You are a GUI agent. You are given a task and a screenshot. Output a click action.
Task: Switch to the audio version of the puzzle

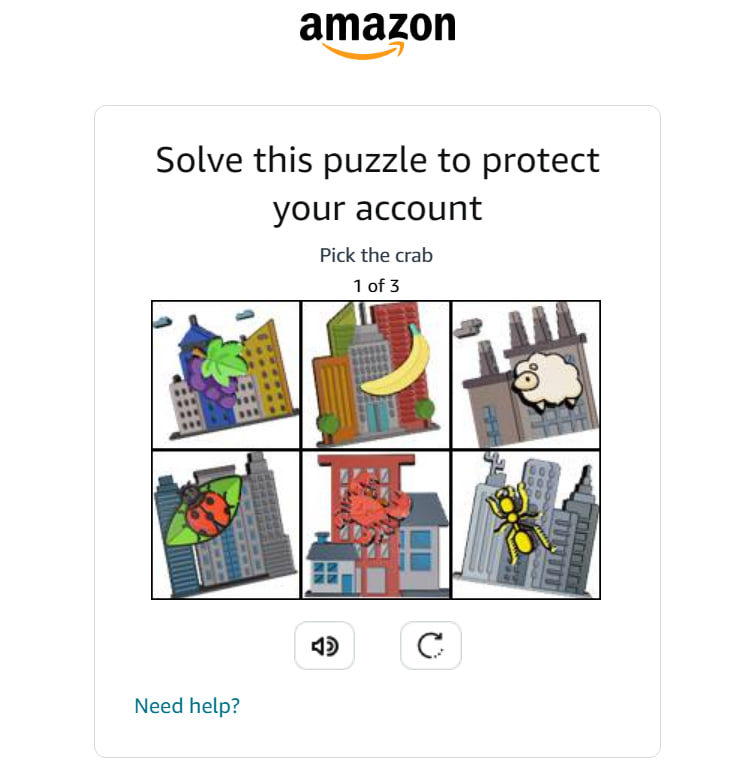point(325,646)
